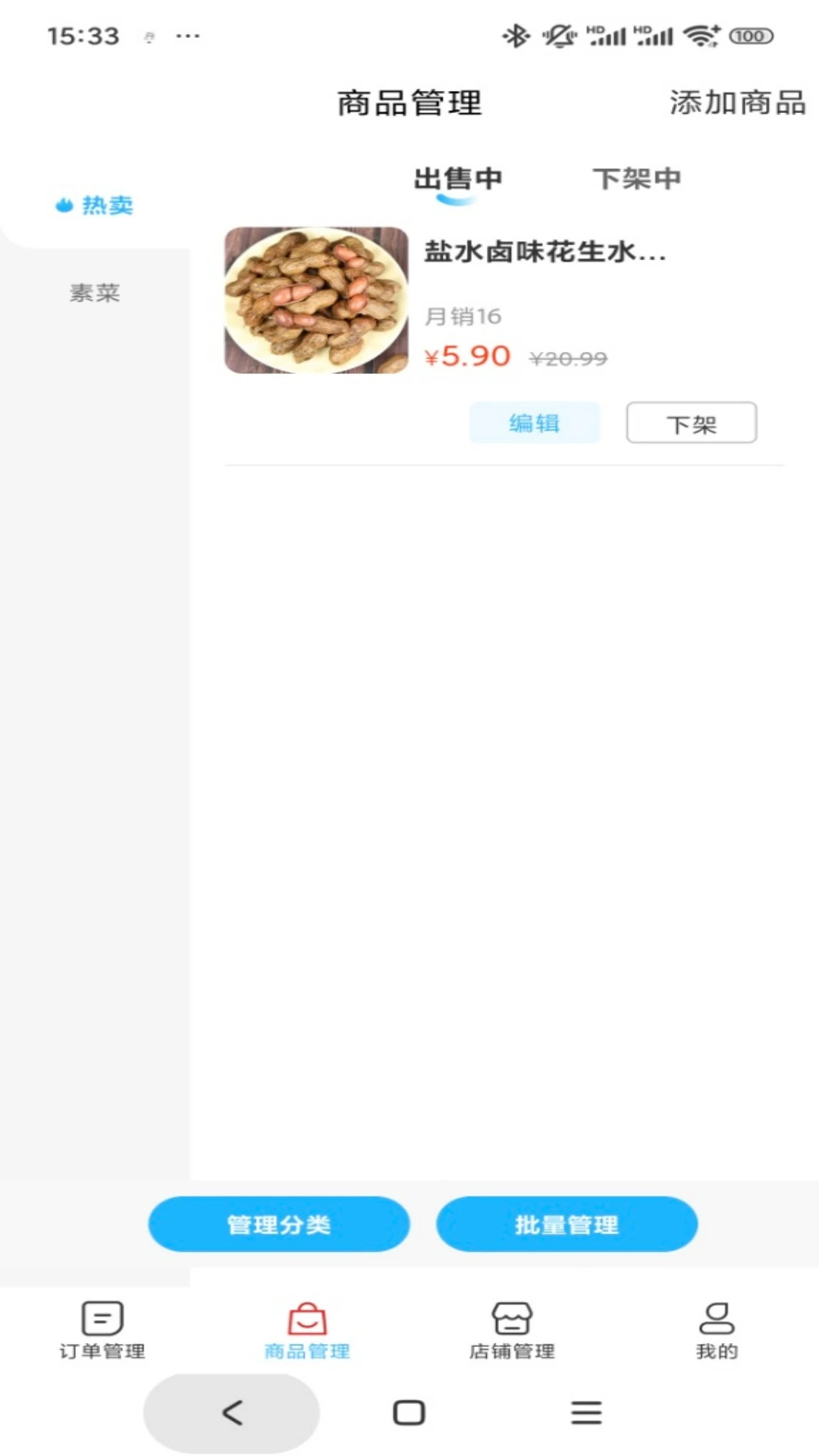
Task: Open 管理分类
Action: click(278, 1224)
